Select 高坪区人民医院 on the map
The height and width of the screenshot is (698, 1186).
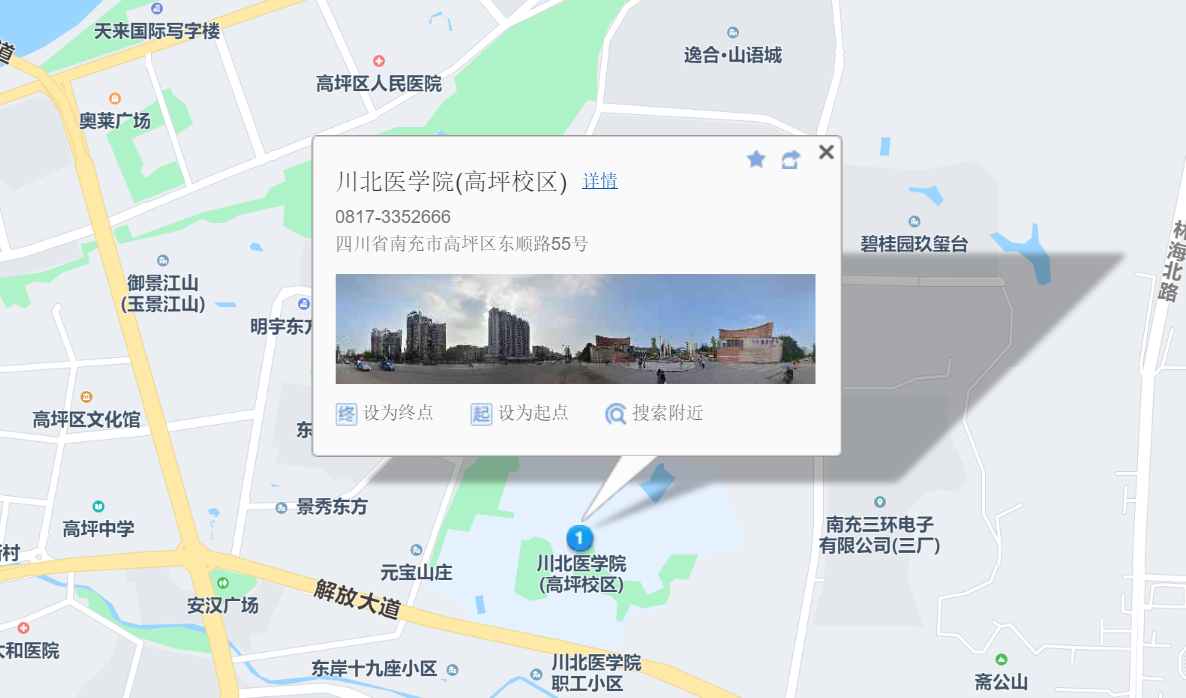tap(379, 83)
